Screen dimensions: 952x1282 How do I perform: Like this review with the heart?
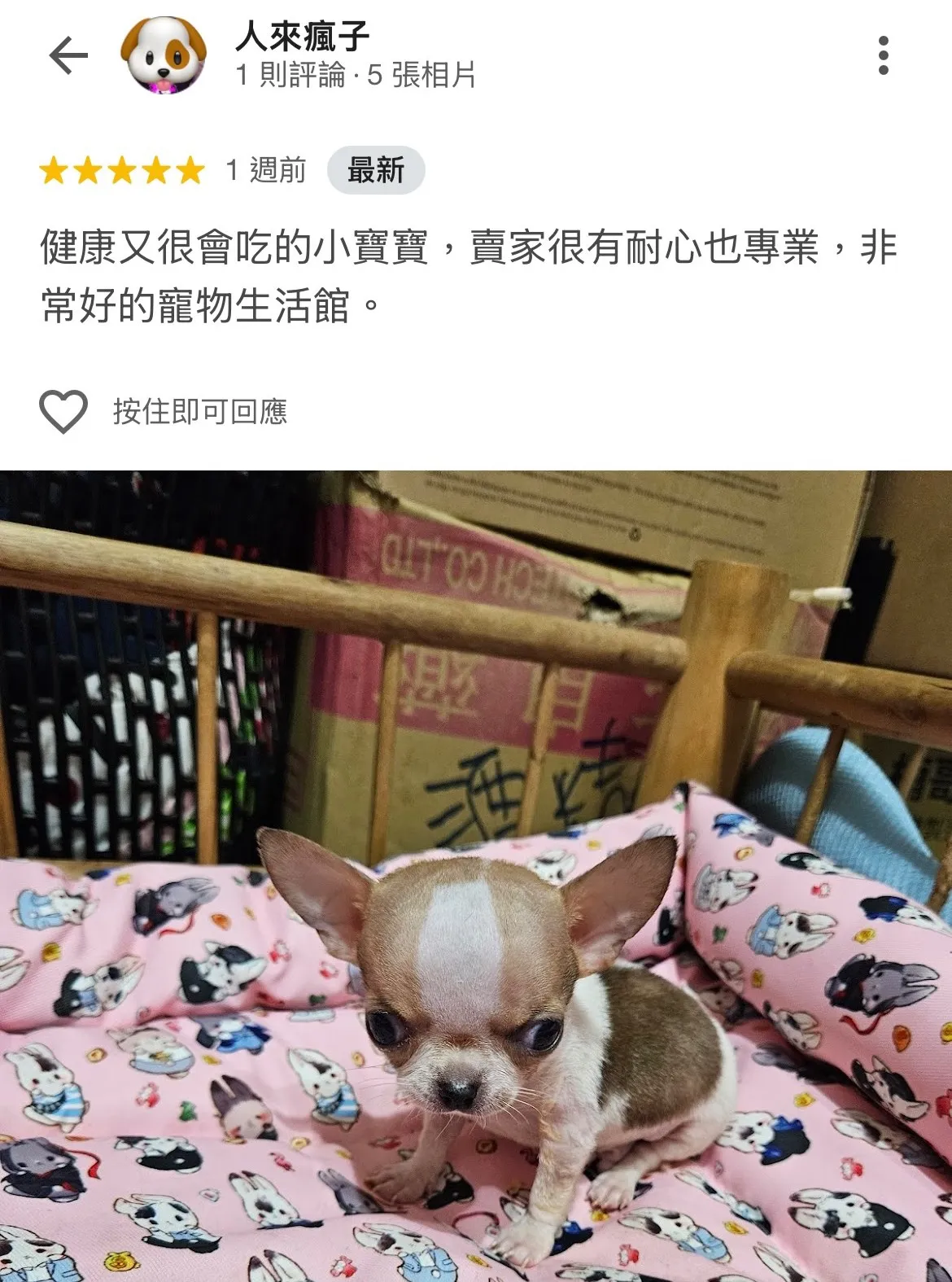[63, 411]
